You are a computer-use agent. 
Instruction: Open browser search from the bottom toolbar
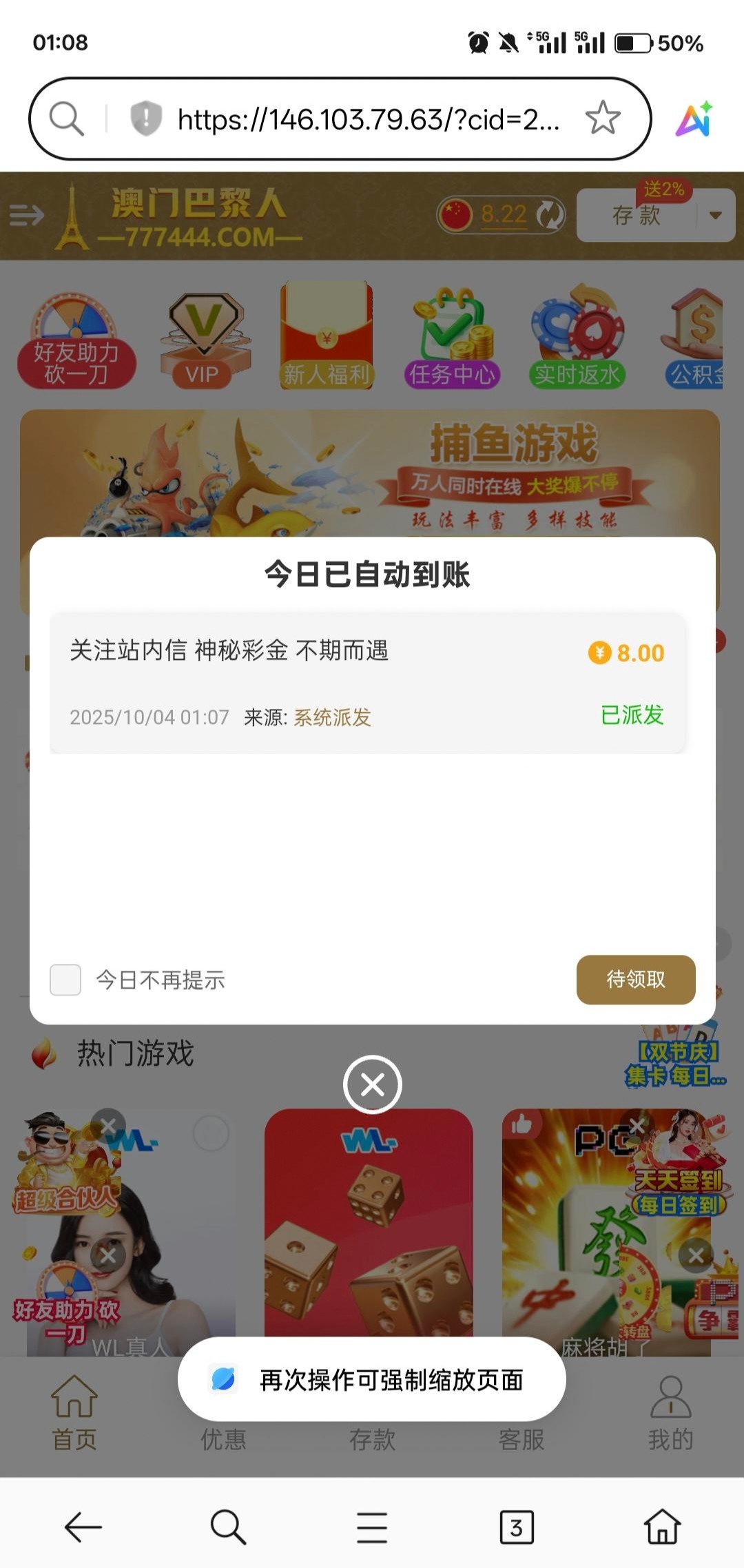pyautogui.click(x=228, y=1527)
